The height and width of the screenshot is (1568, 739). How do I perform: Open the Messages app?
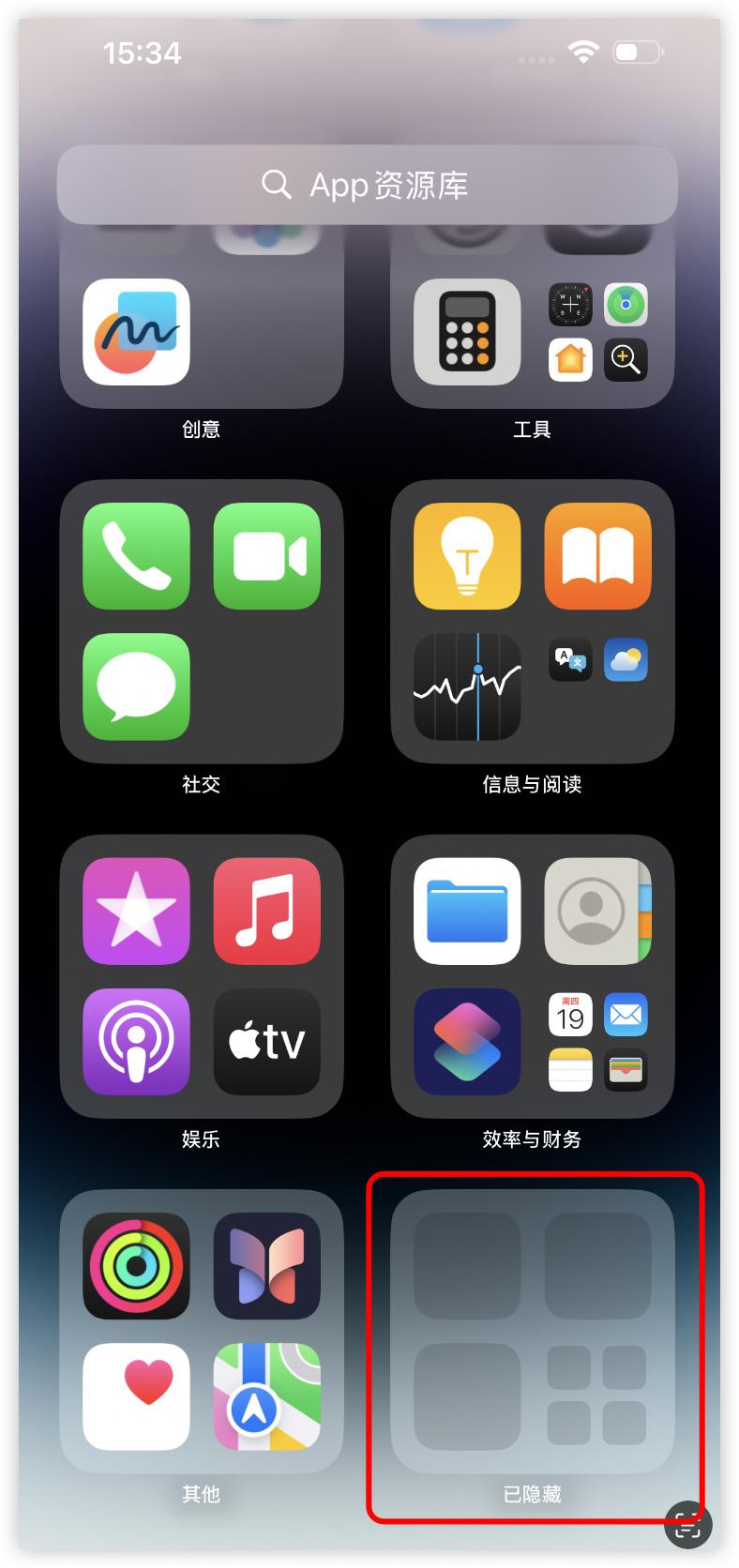coord(136,686)
